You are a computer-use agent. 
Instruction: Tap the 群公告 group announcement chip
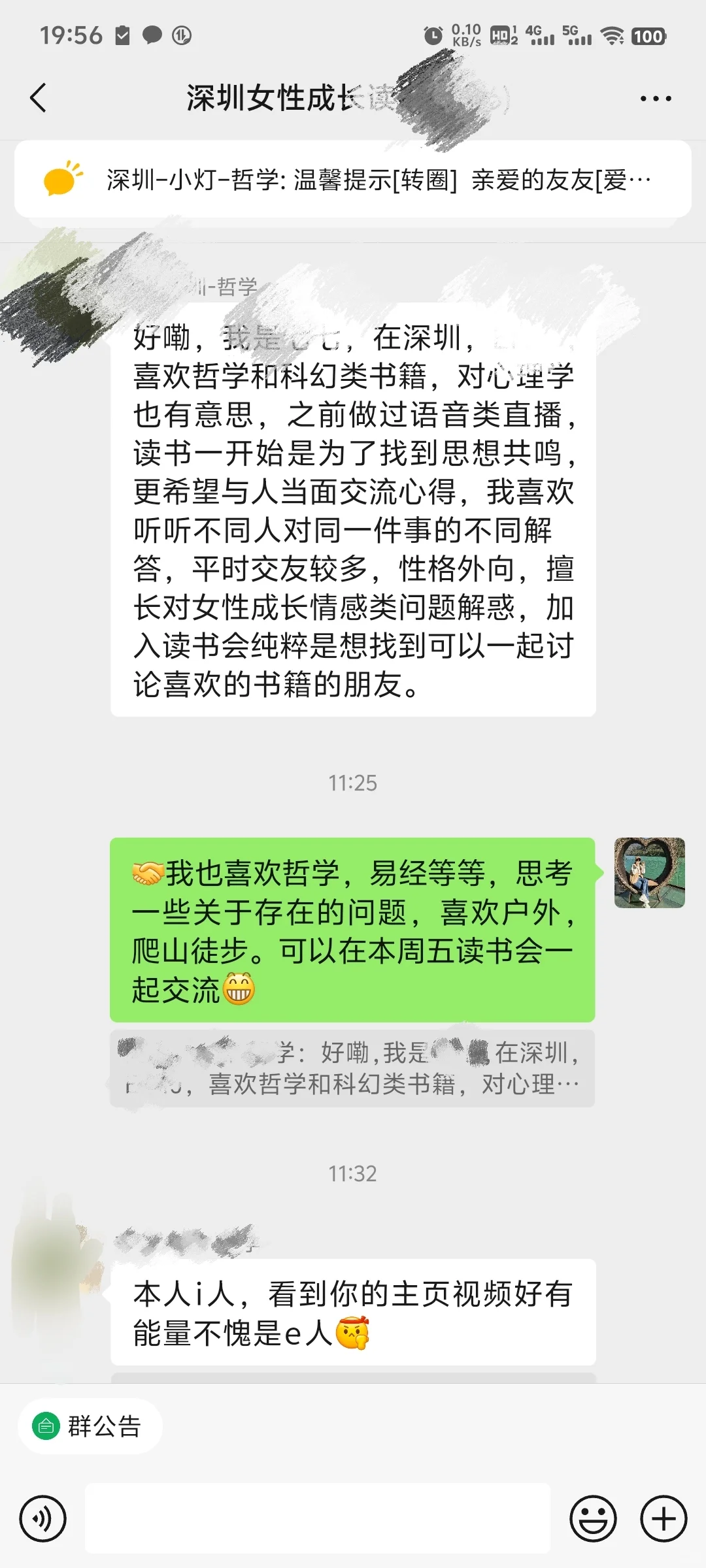(x=90, y=1426)
